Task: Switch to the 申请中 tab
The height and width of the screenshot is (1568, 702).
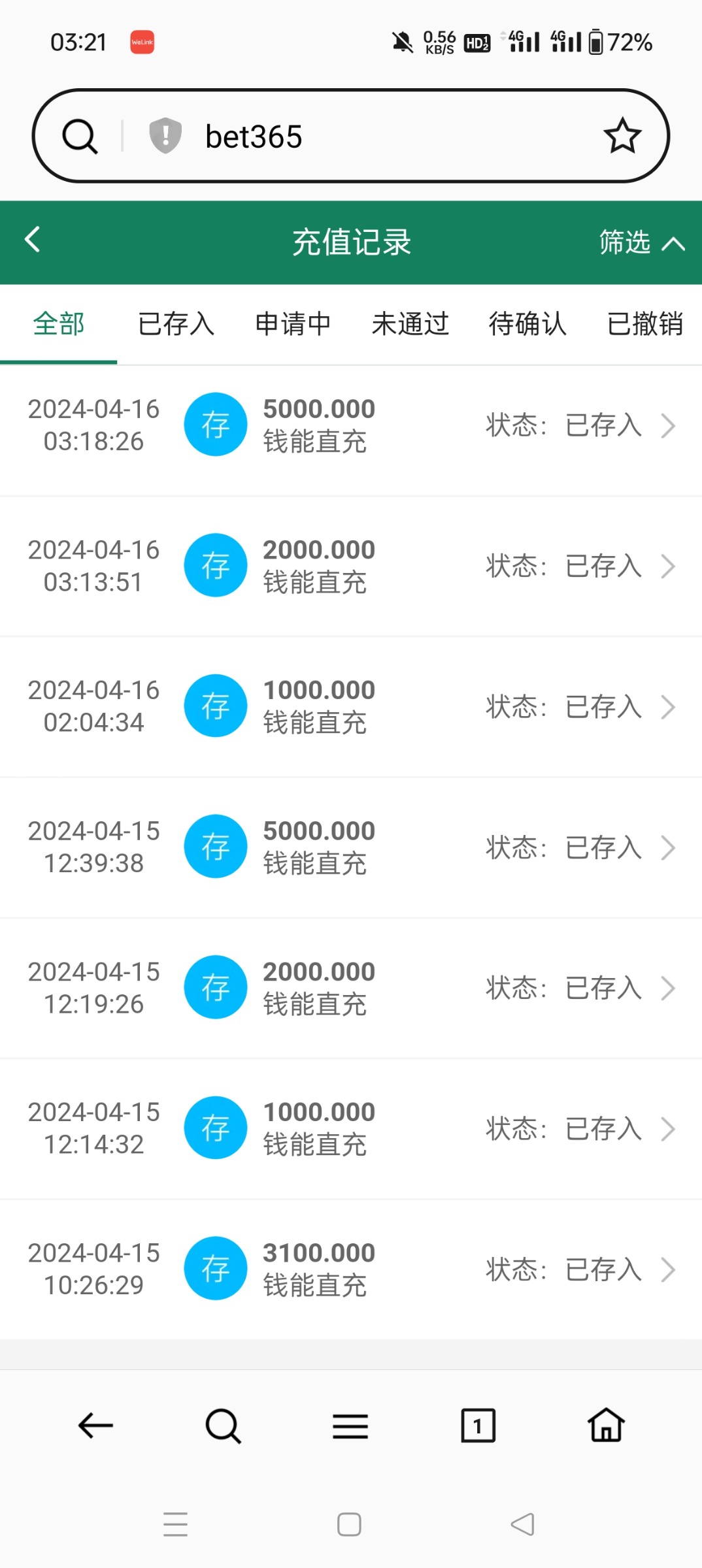Action: [x=293, y=324]
